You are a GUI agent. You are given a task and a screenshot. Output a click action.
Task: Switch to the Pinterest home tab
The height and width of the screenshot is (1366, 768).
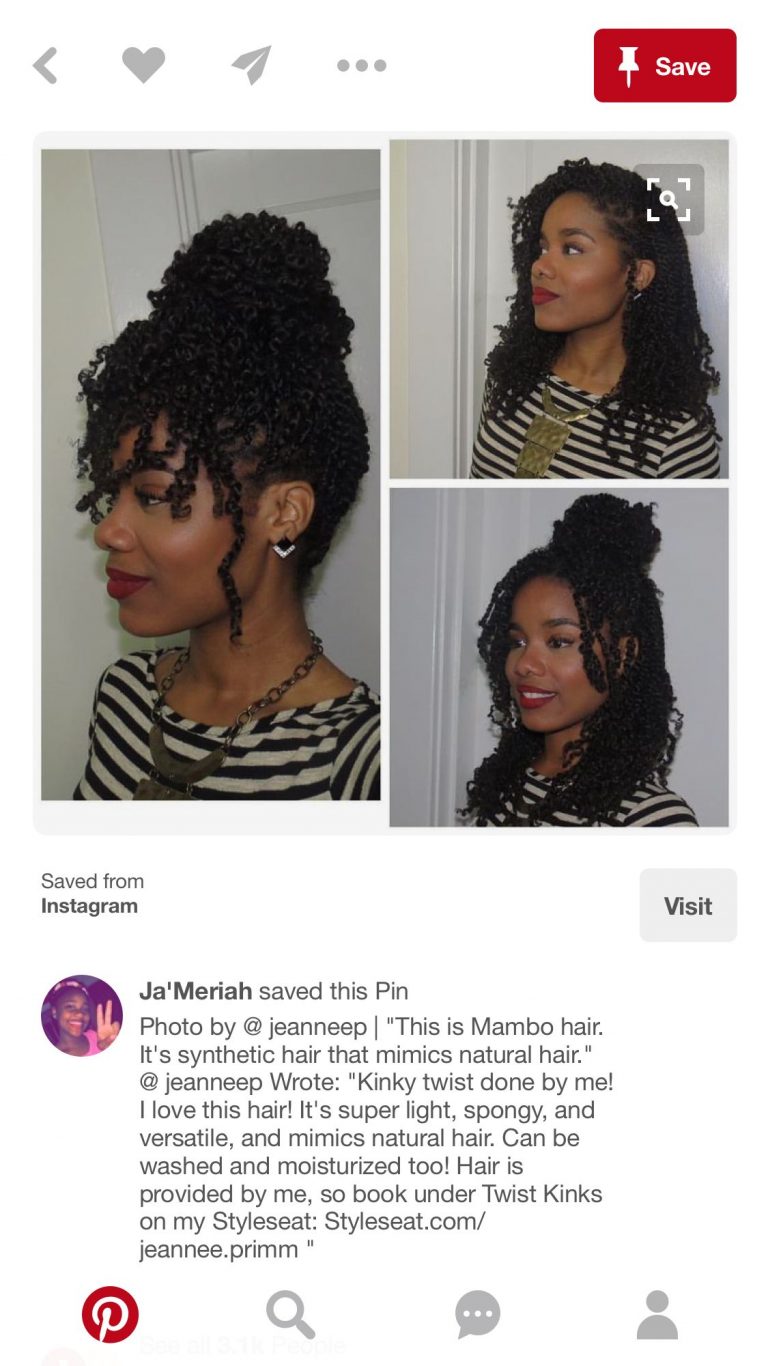click(x=110, y=1314)
